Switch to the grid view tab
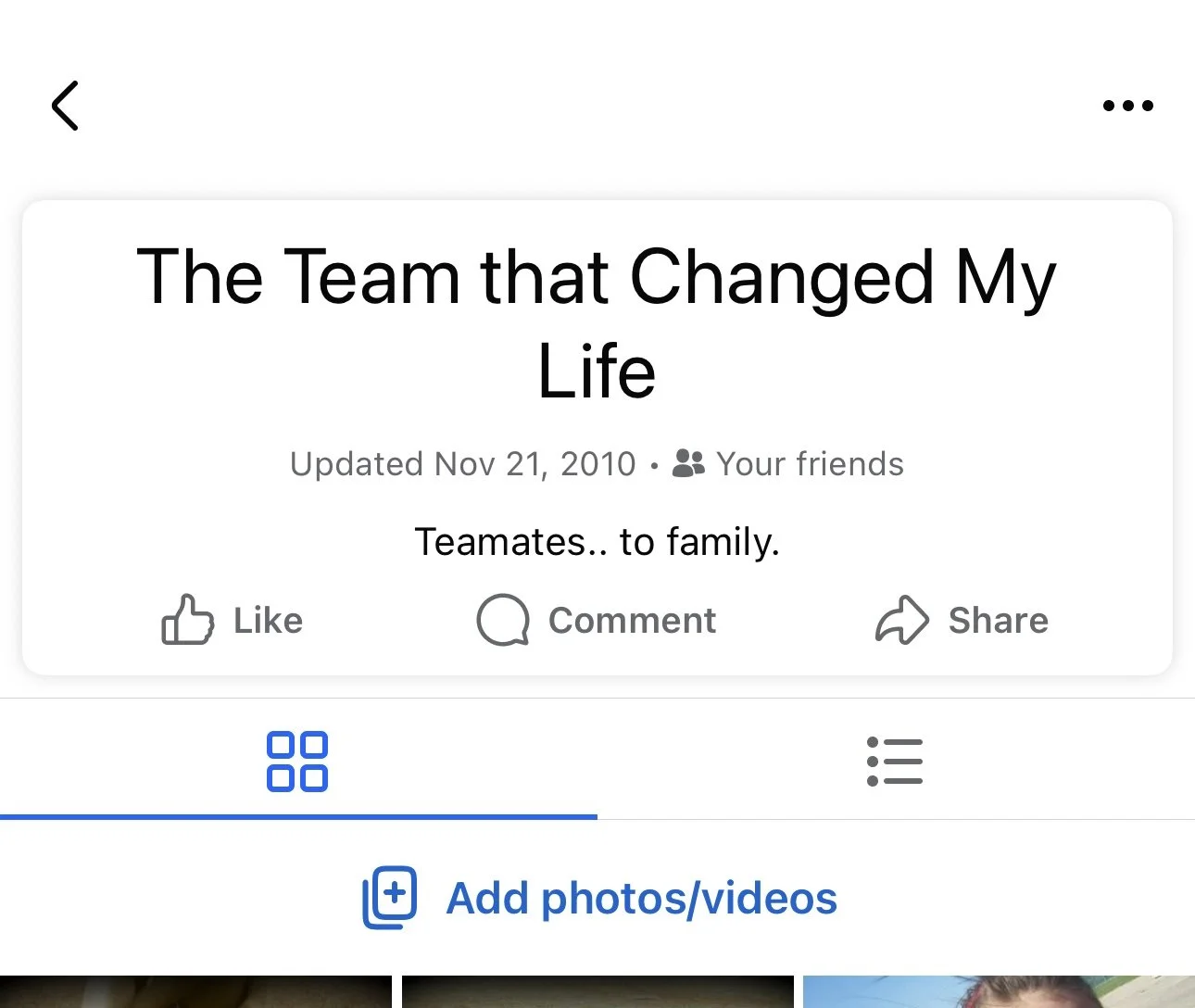Image resolution: width=1195 pixels, height=1008 pixels. [x=297, y=762]
